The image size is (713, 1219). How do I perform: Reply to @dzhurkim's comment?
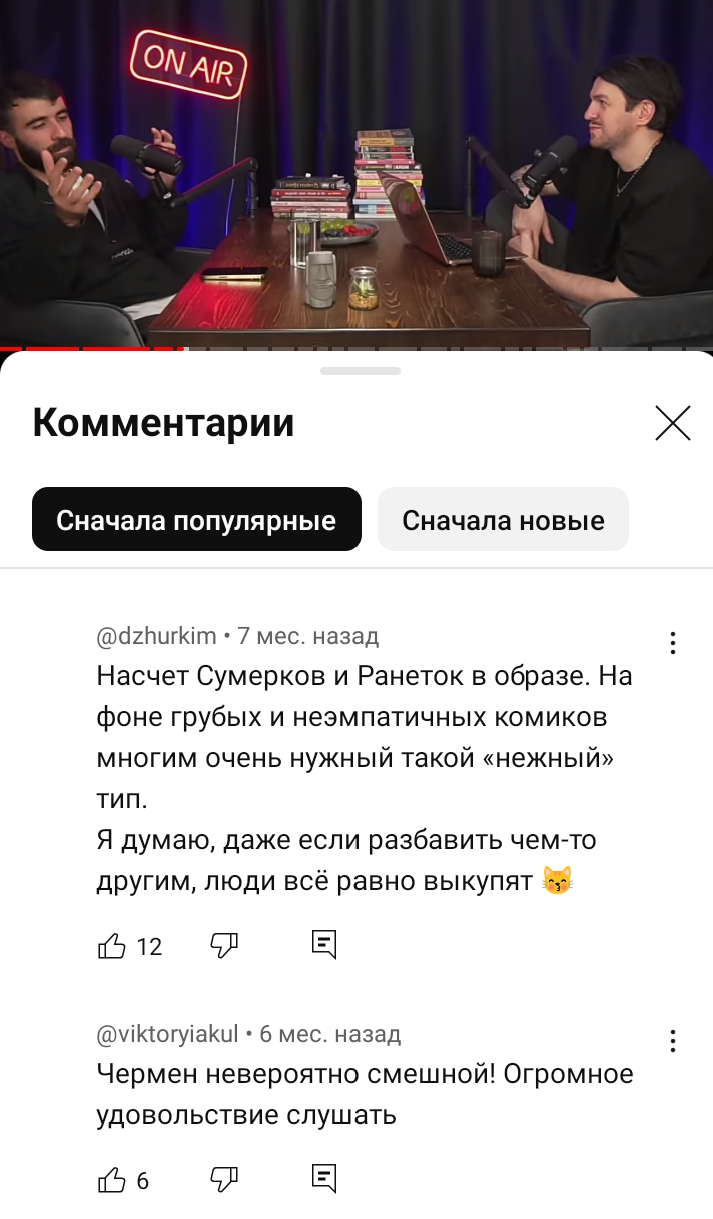coord(323,945)
